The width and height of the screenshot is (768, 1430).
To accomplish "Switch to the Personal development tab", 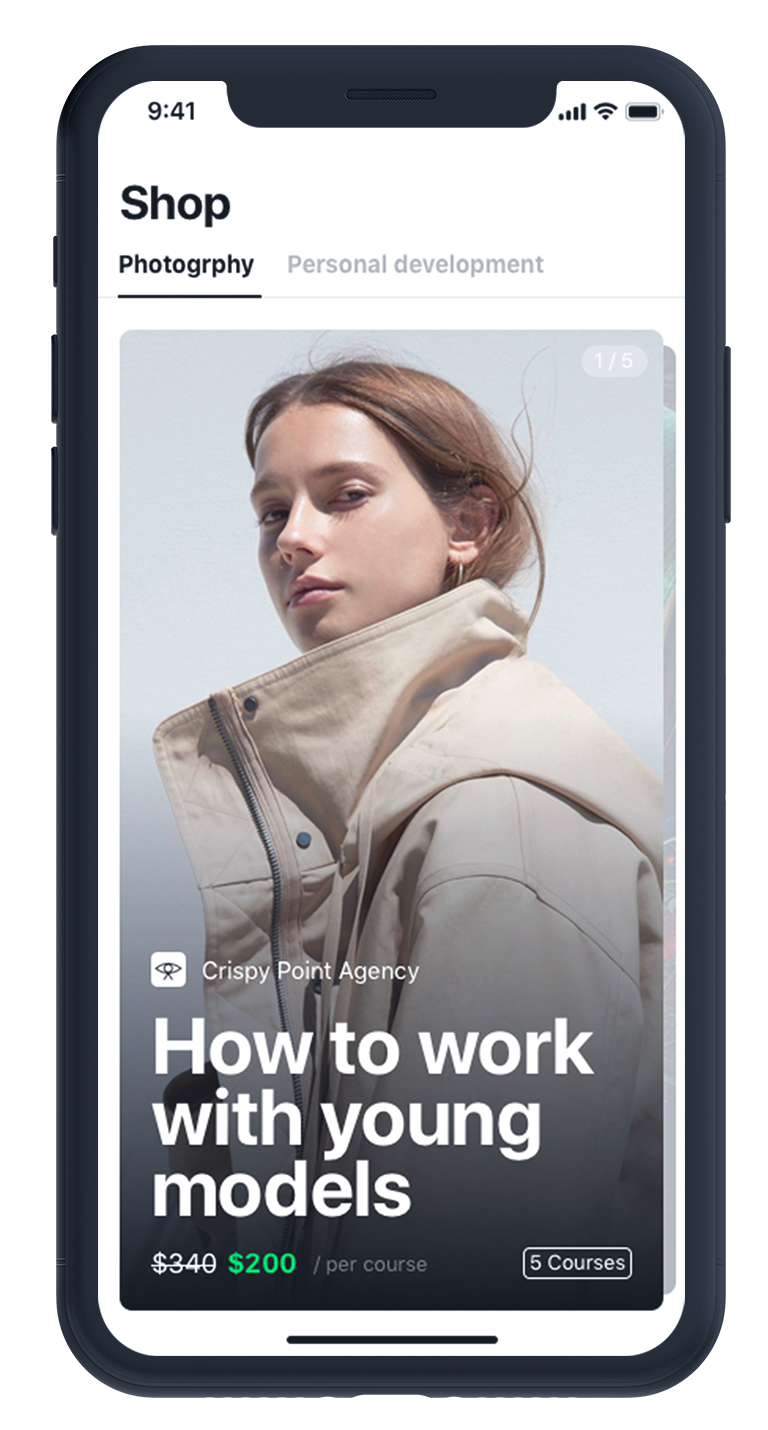I will pos(415,265).
